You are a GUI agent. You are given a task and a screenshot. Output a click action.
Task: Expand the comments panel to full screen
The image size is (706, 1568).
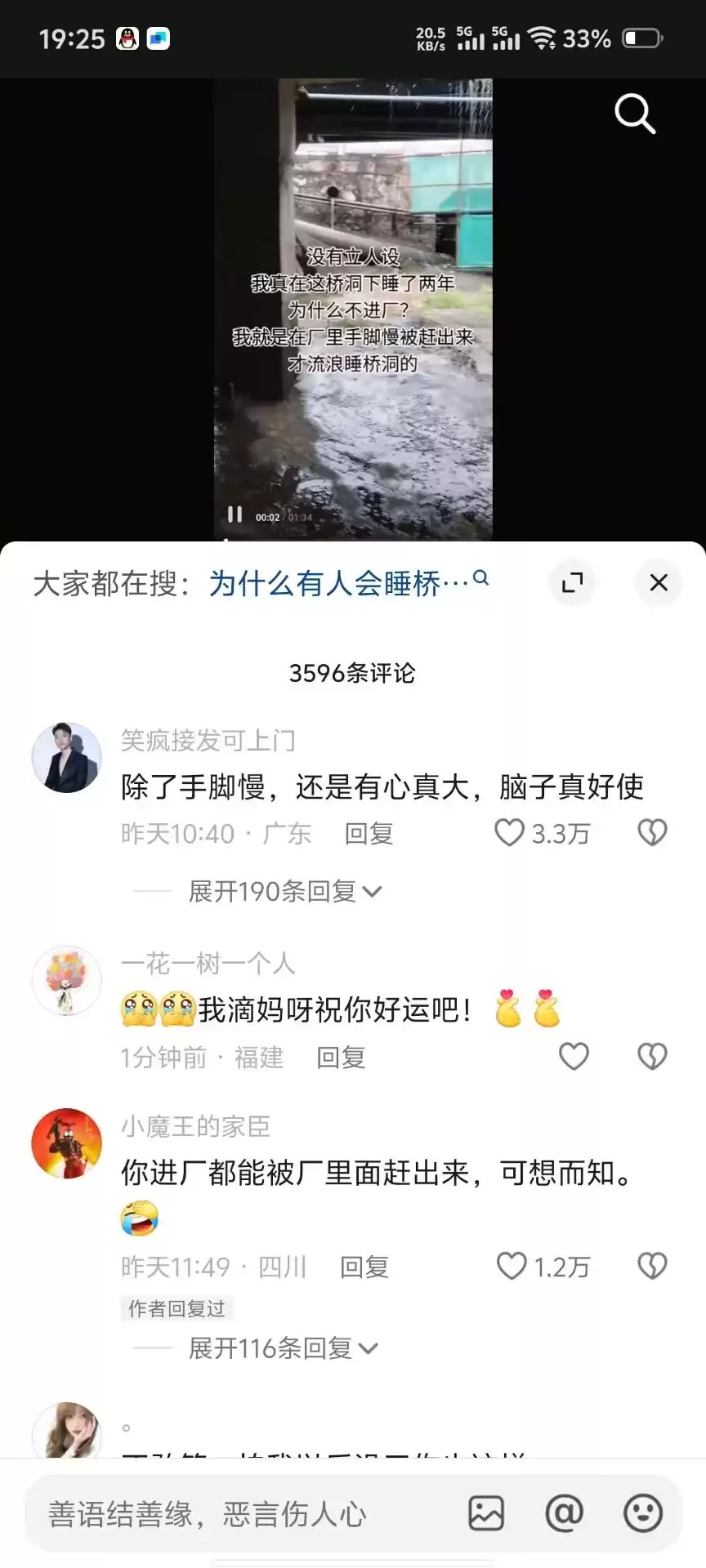(572, 582)
